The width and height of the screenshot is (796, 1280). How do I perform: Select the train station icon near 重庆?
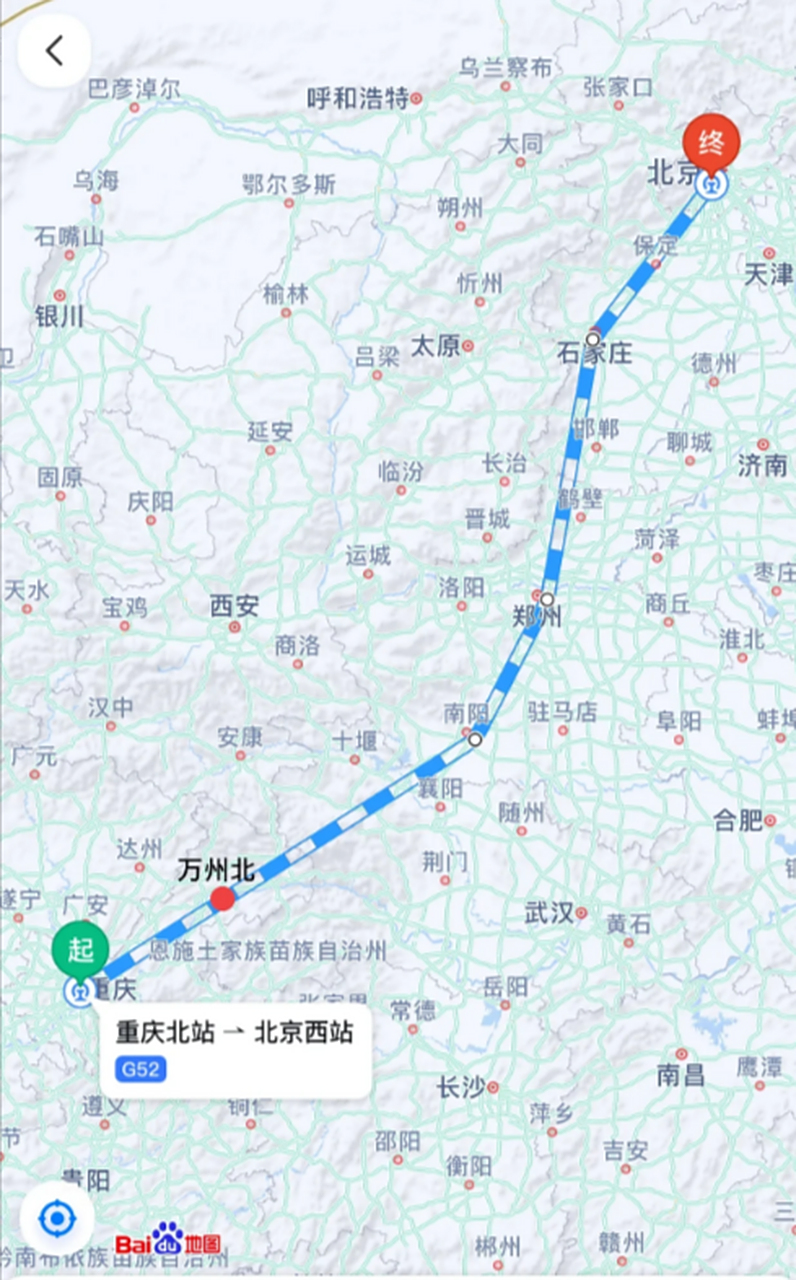pyautogui.click(x=79, y=994)
